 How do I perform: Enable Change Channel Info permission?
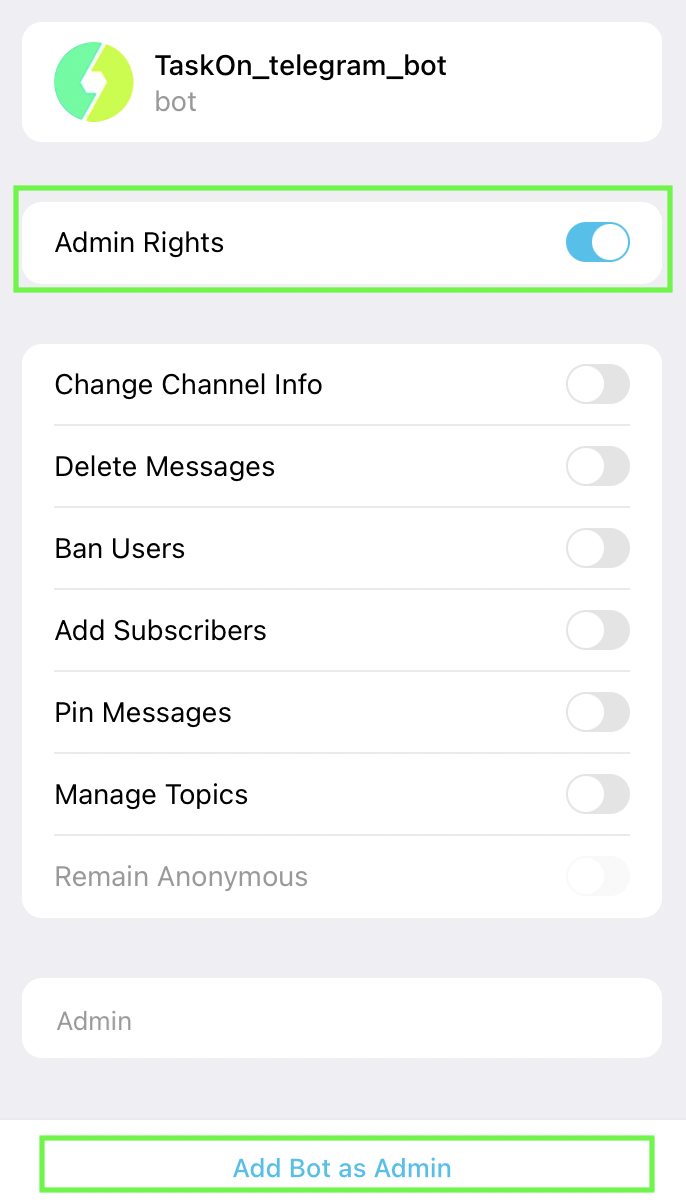coord(597,385)
